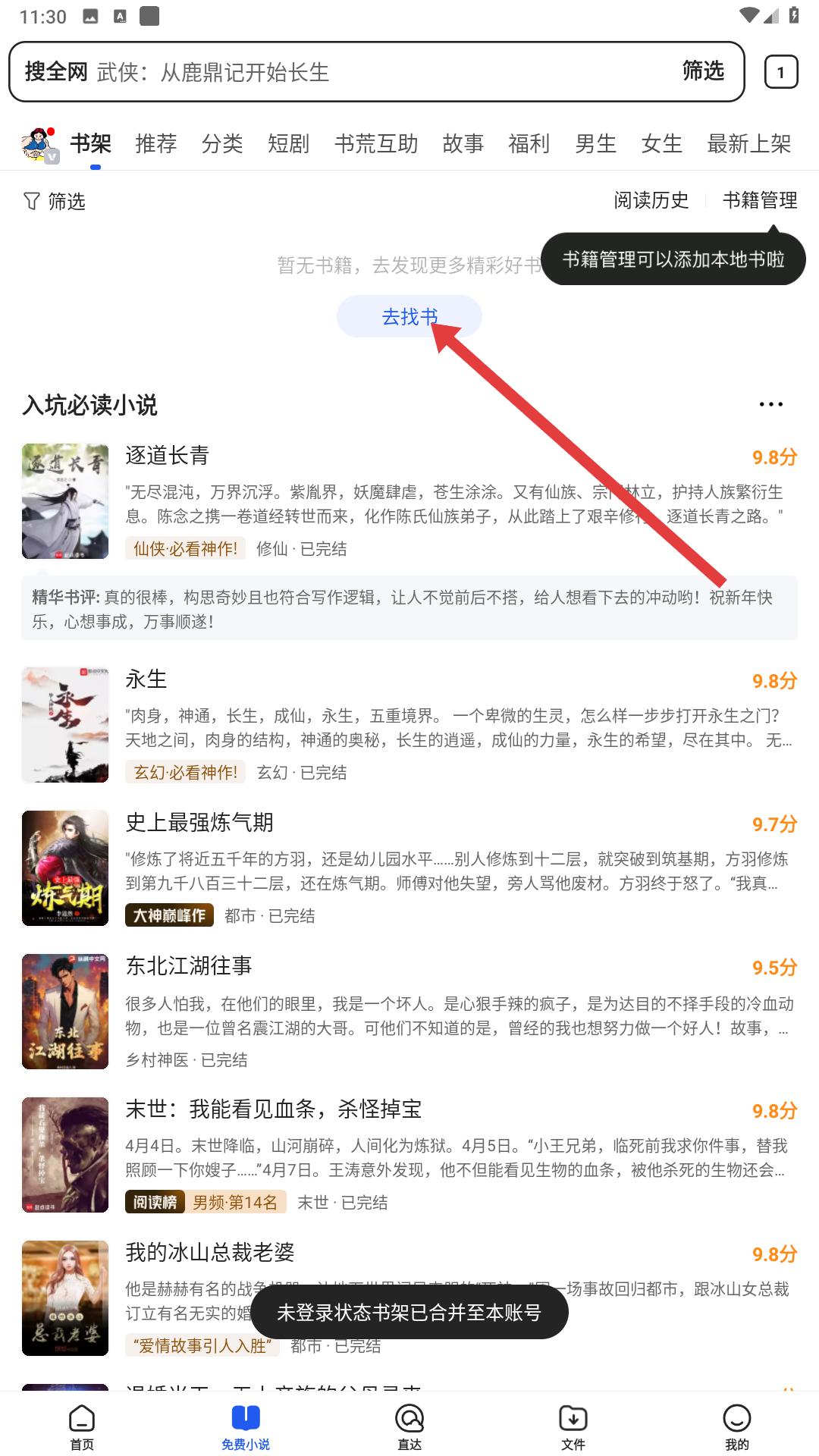Screen dimensions: 819x1456
Task: Tap the 筛选 button in the search bar
Action: coord(703,71)
